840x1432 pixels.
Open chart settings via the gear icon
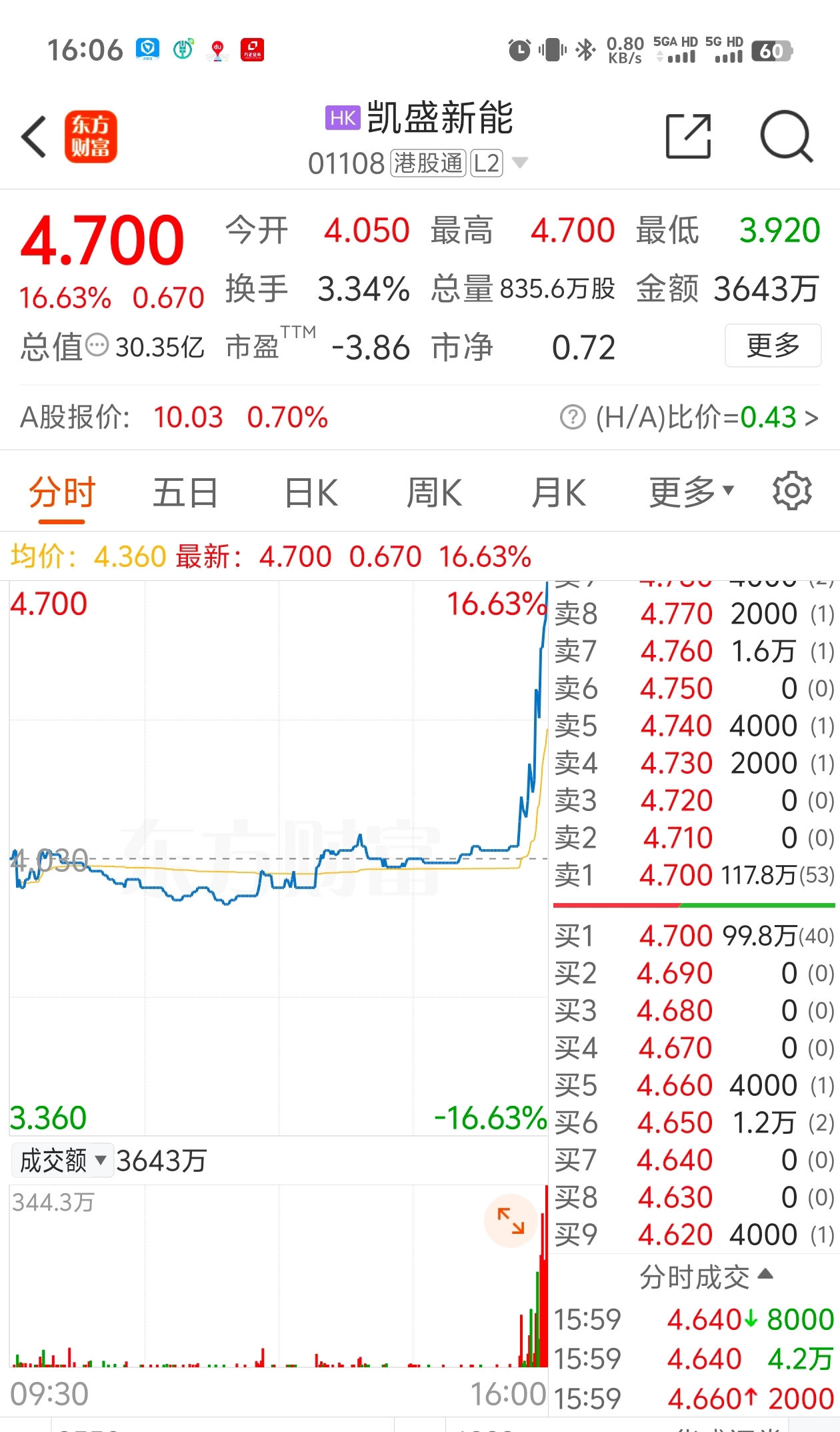click(x=792, y=491)
